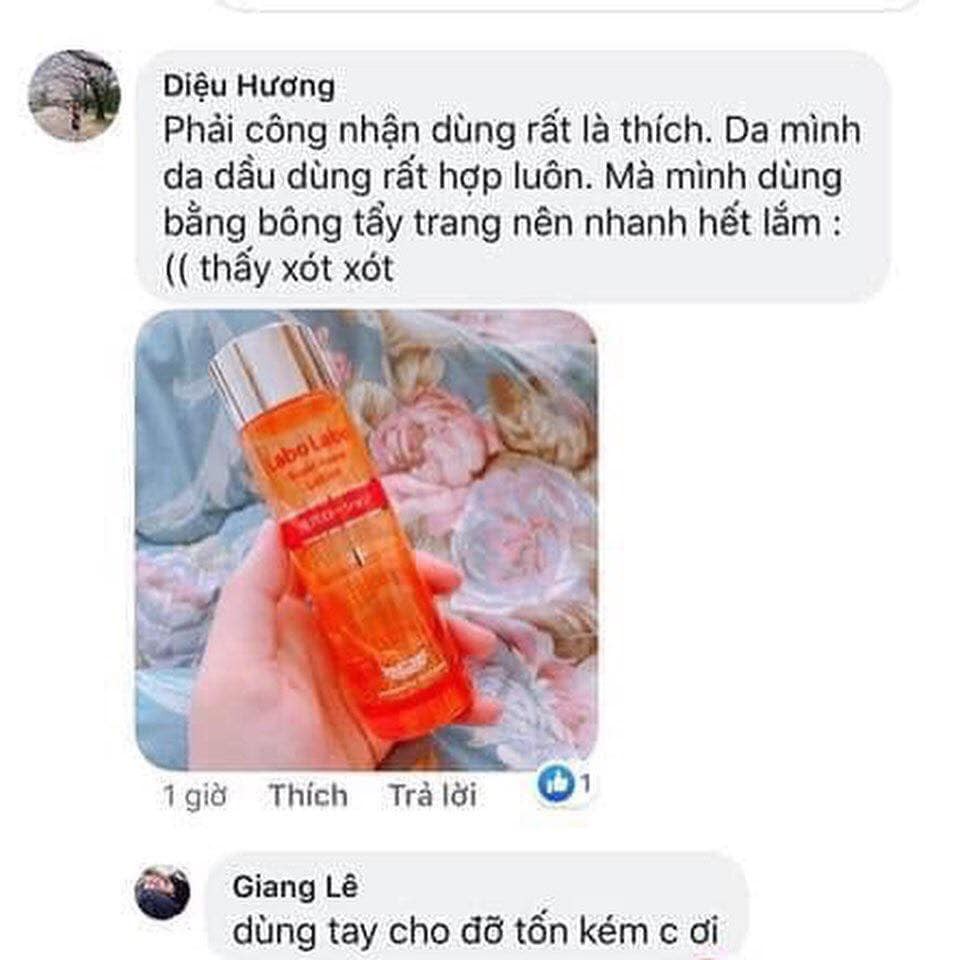Reply to Diệu Hương via Trả lời
960x960 pixels.
[x=433, y=795]
